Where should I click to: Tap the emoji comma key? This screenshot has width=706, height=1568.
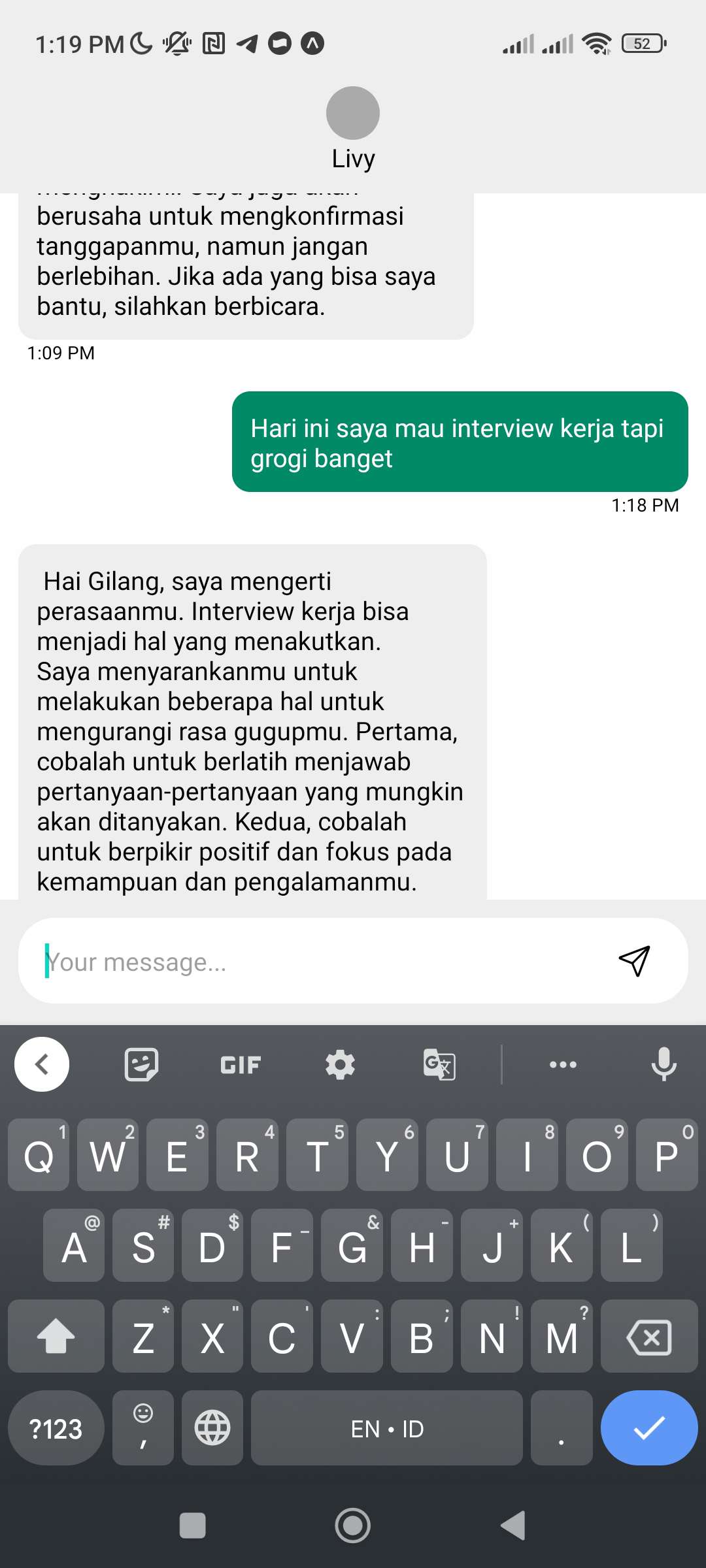143,1428
